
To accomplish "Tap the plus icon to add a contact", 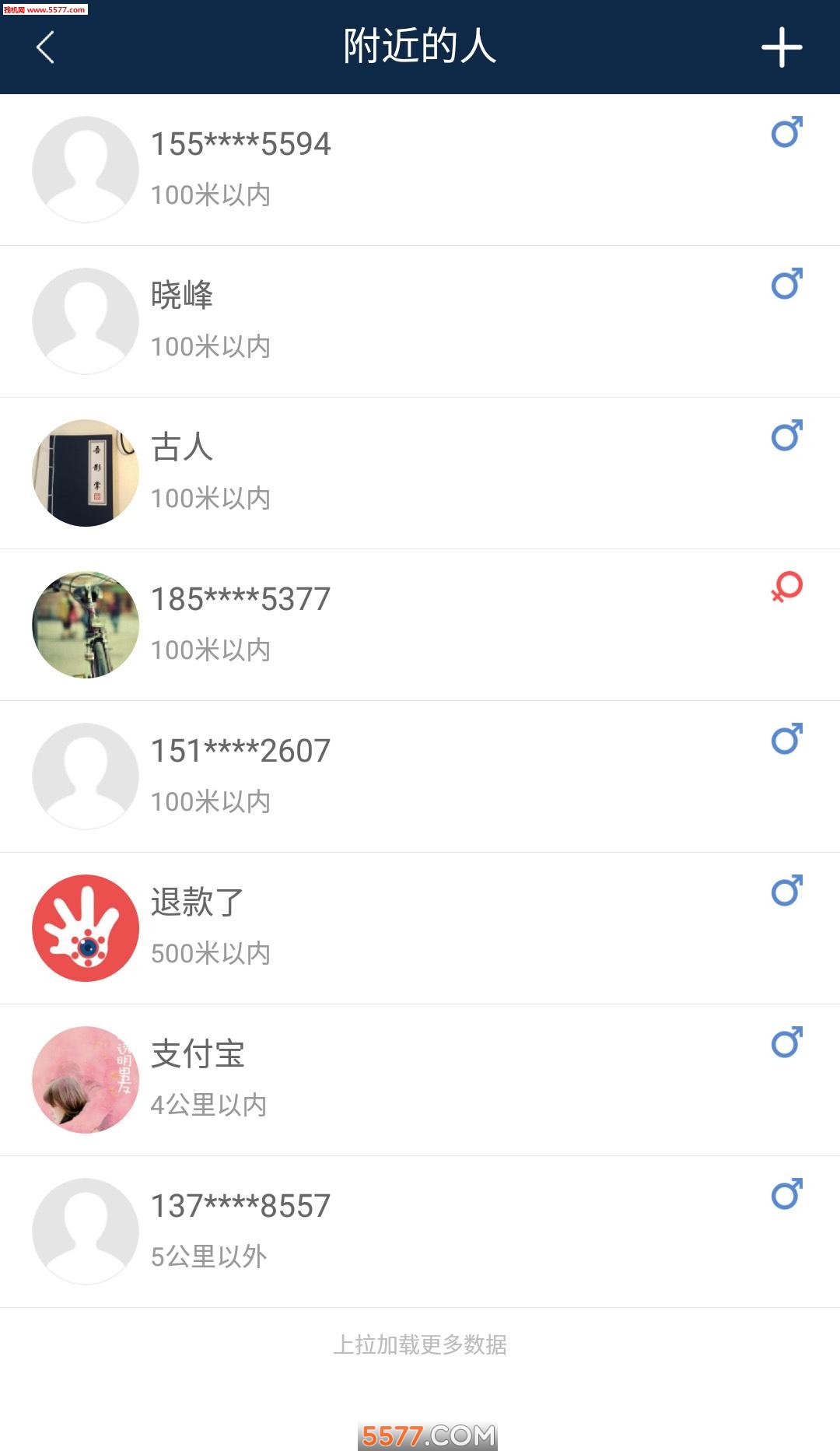I will (782, 48).
